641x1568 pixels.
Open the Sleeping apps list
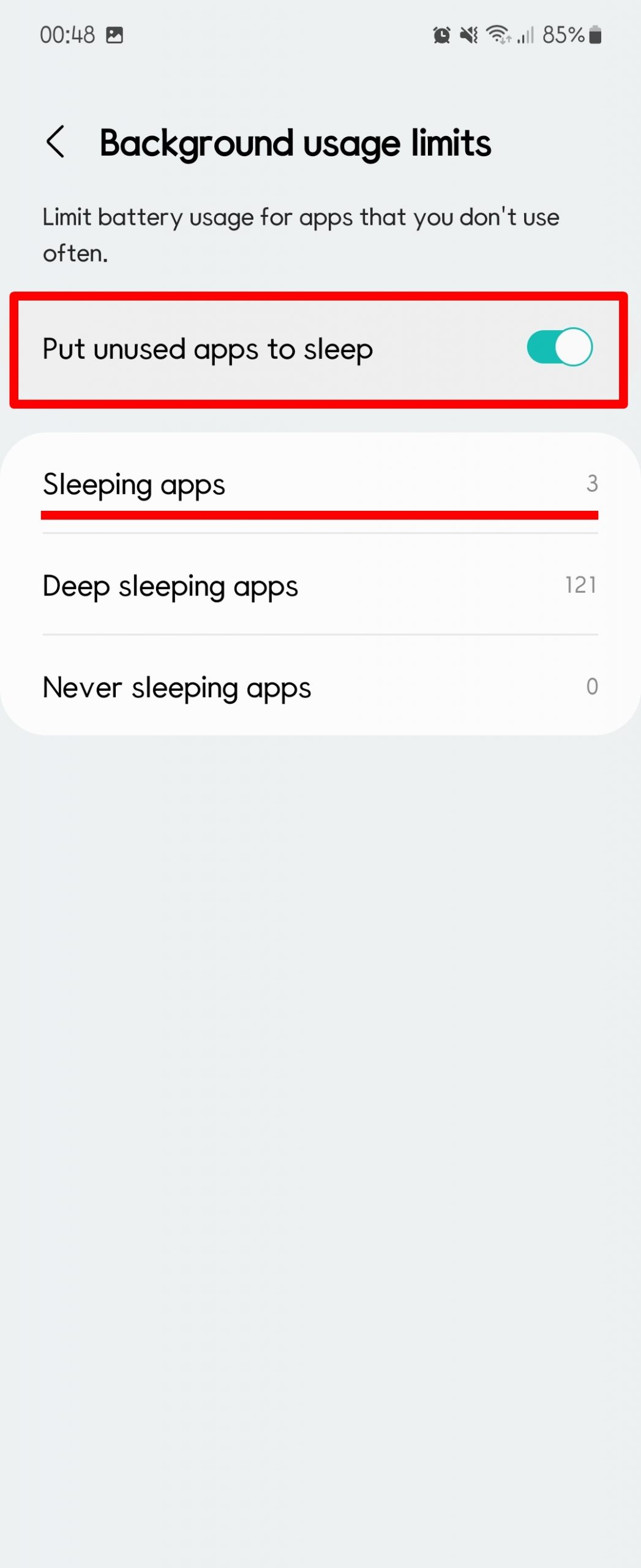tap(320, 484)
